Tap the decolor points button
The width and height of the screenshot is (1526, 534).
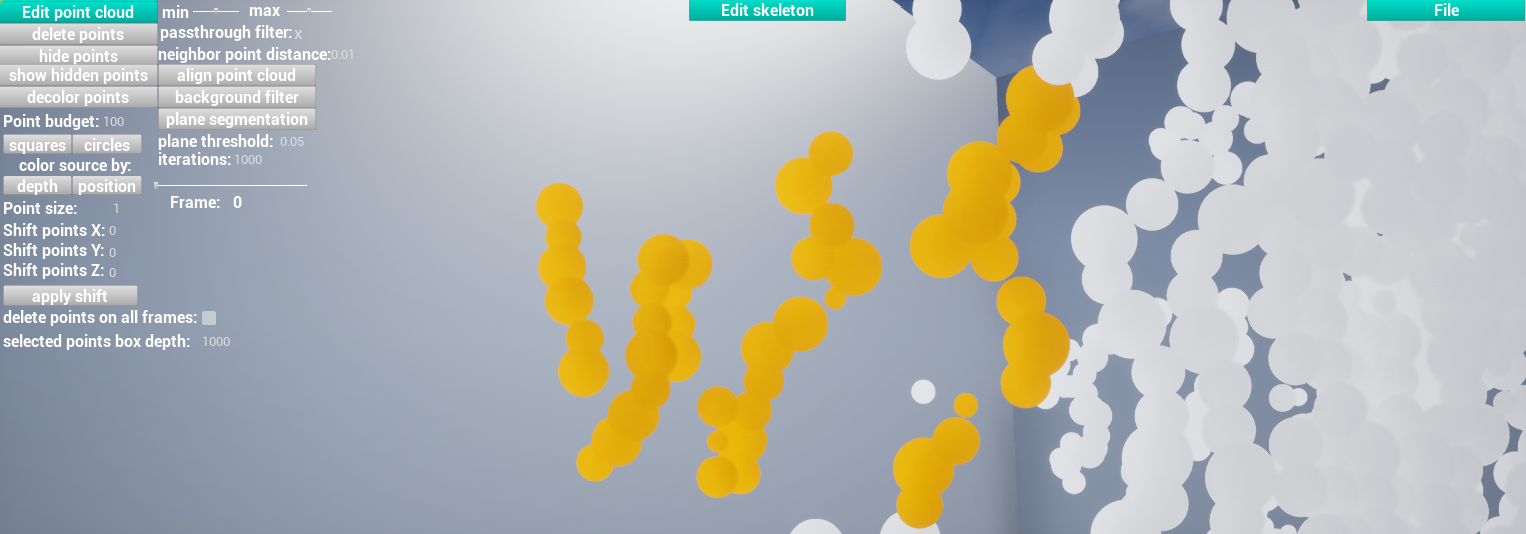click(78, 97)
